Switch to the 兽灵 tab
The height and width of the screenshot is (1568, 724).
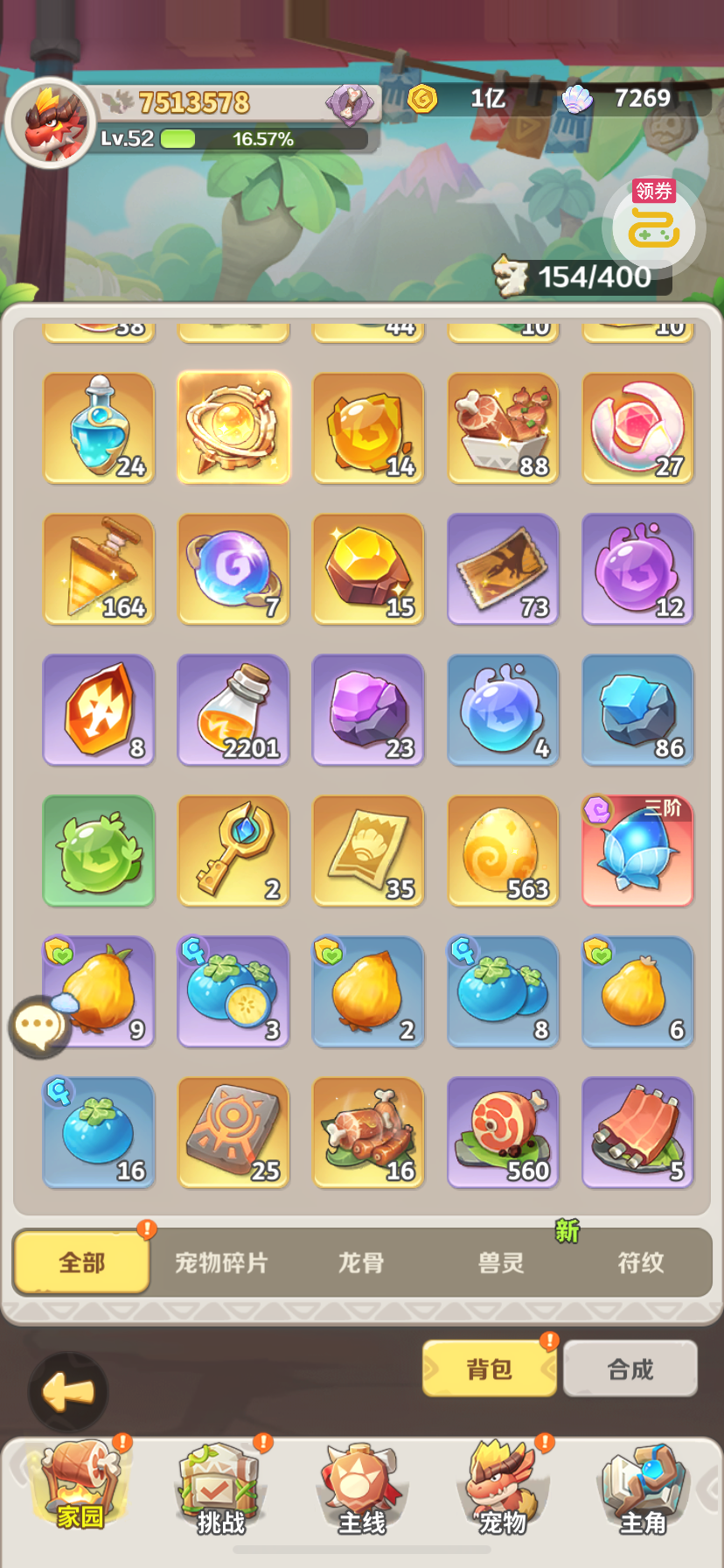click(x=501, y=1263)
